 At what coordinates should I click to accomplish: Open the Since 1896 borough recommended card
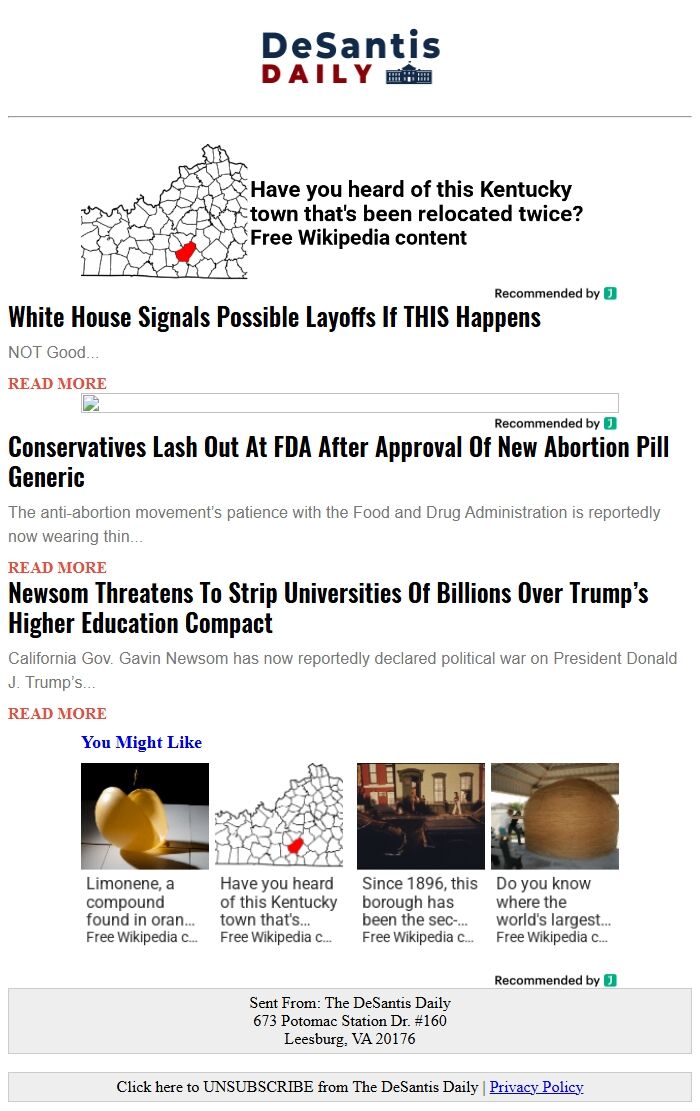click(x=420, y=853)
